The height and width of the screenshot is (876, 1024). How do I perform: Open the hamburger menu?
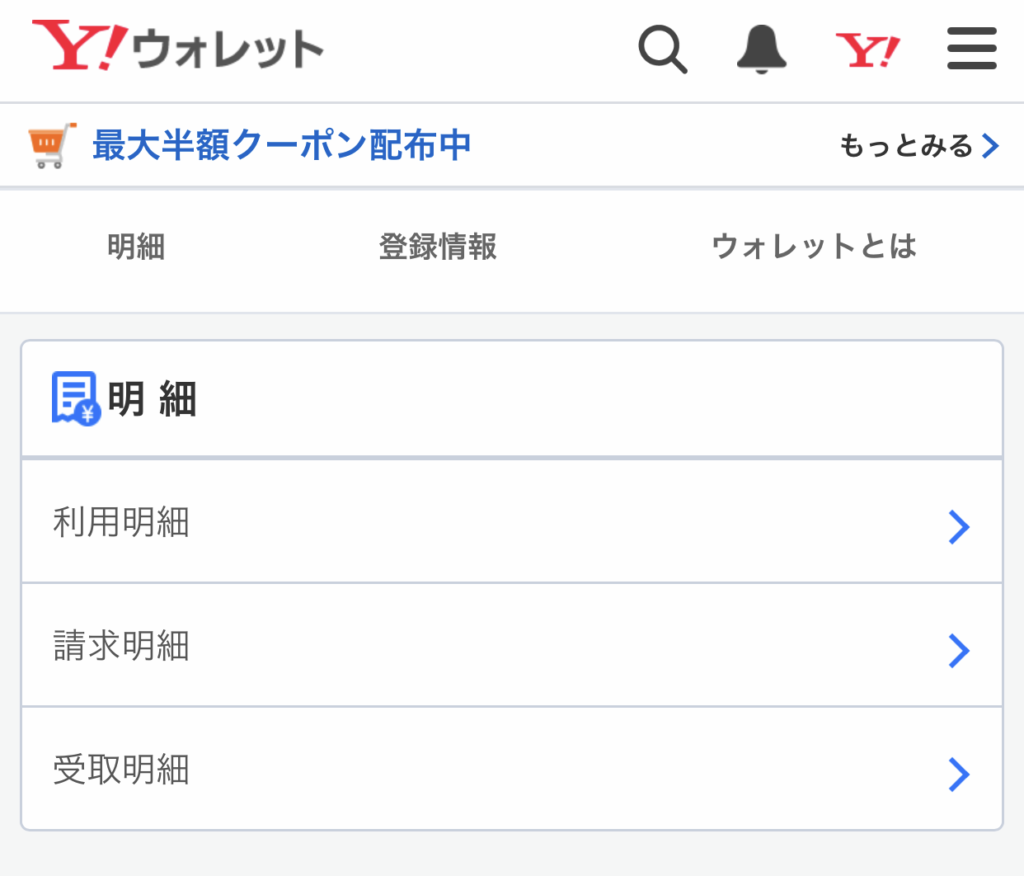coord(971,48)
